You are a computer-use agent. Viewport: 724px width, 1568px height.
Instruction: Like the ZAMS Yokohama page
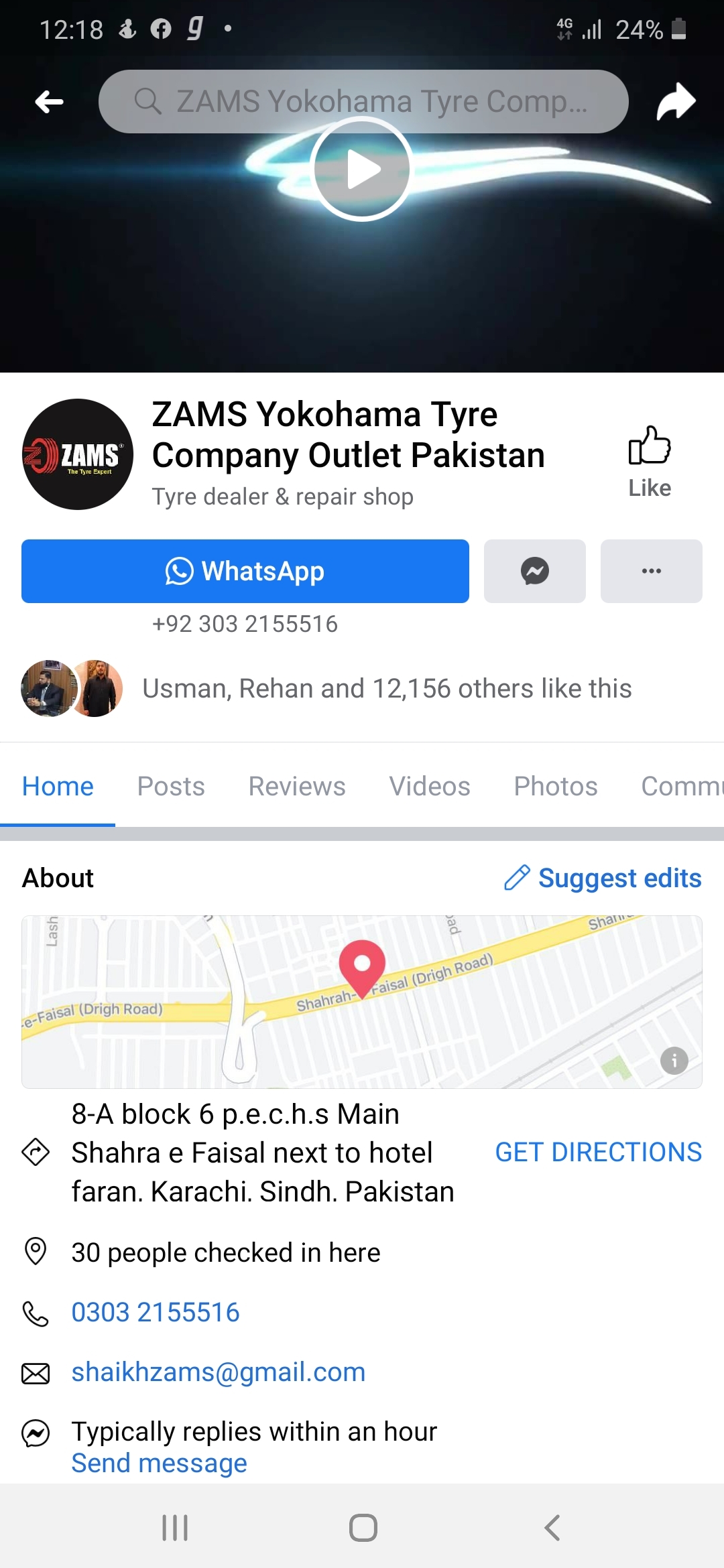pyautogui.click(x=650, y=462)
